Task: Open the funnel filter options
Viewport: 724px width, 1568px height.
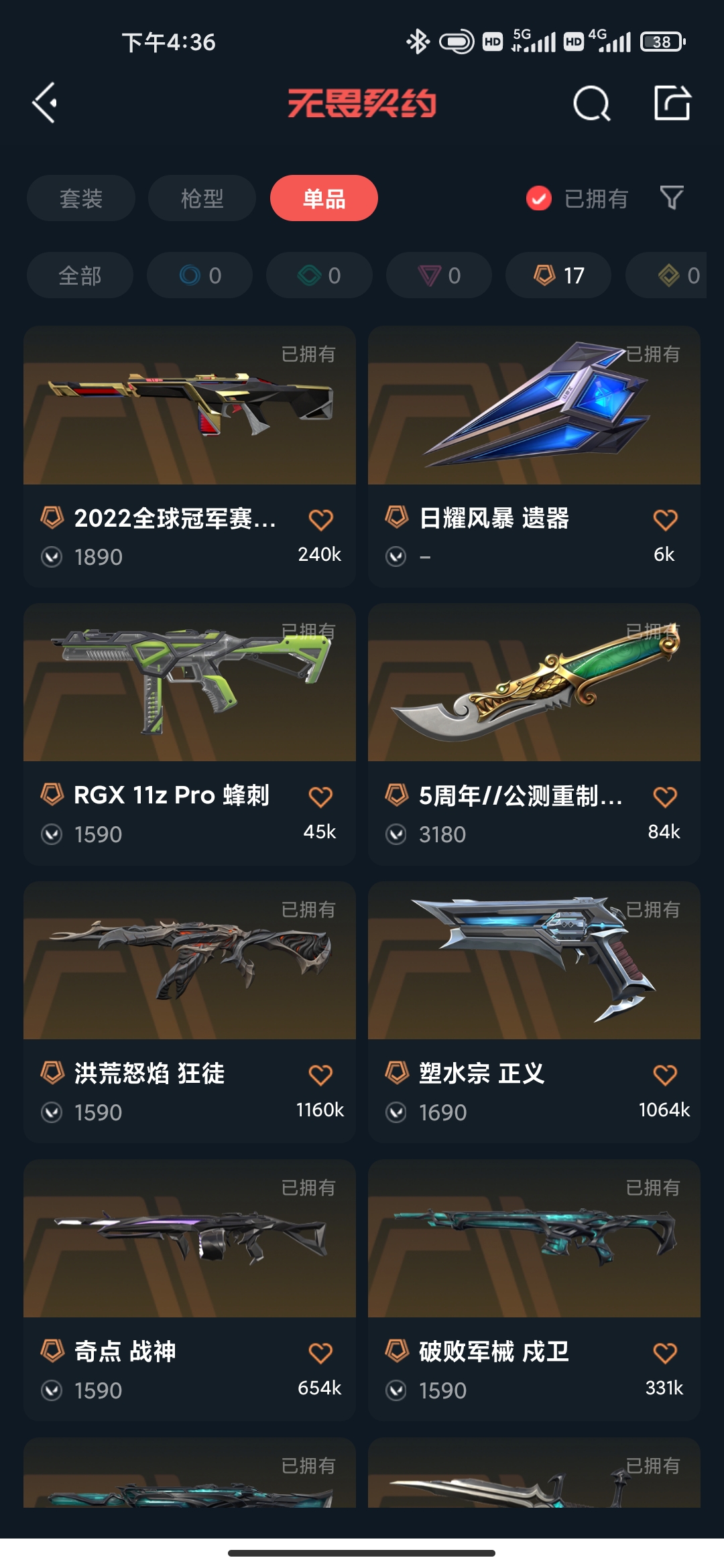Action: [672, 198]
